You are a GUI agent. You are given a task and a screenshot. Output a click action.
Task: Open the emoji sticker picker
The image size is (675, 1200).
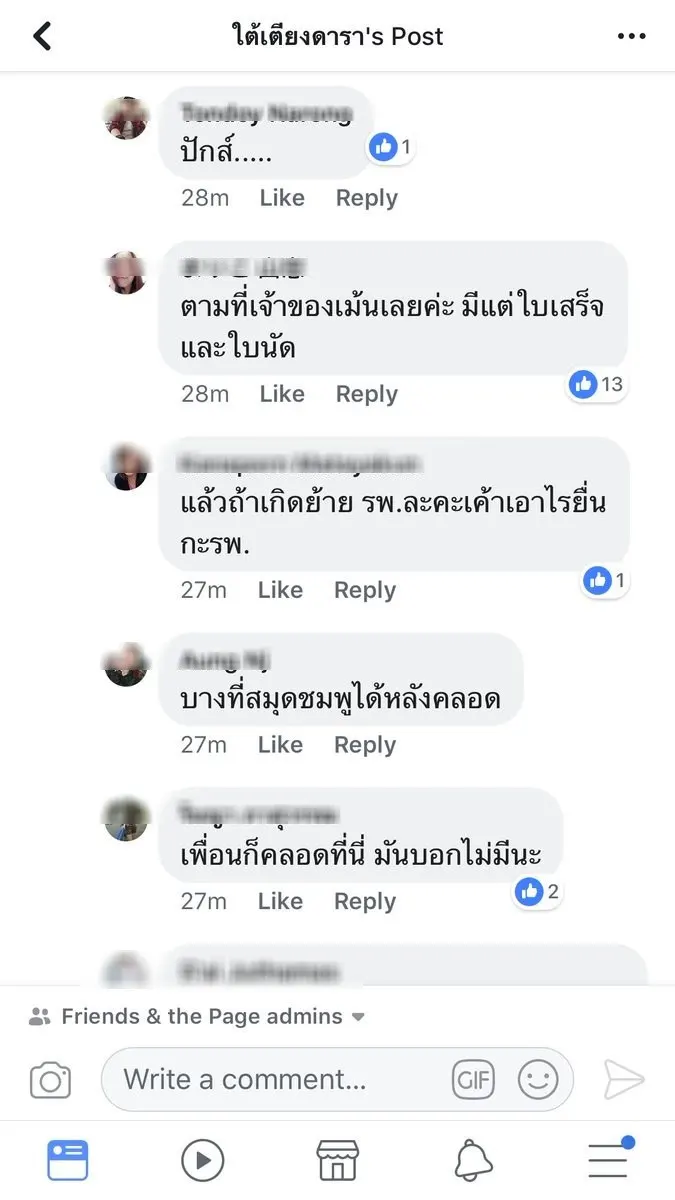point(538,1080)
